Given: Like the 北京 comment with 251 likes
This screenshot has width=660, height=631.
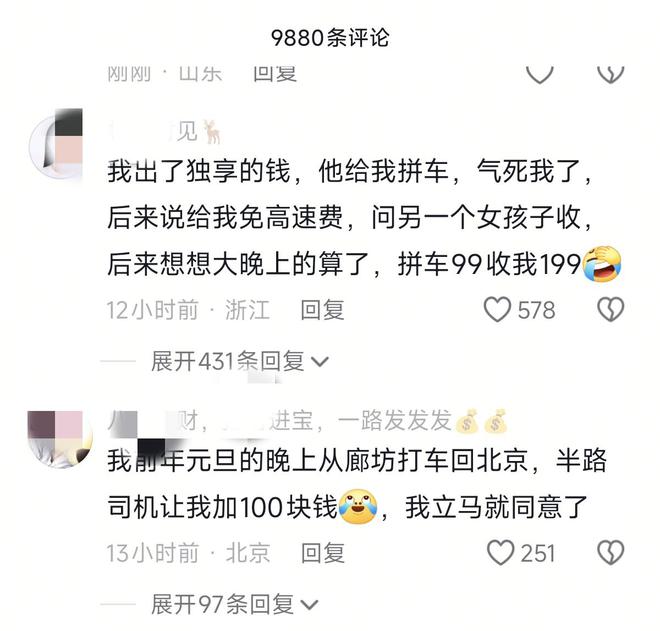Looking at the screenshot, I should [x=500, y=552].
